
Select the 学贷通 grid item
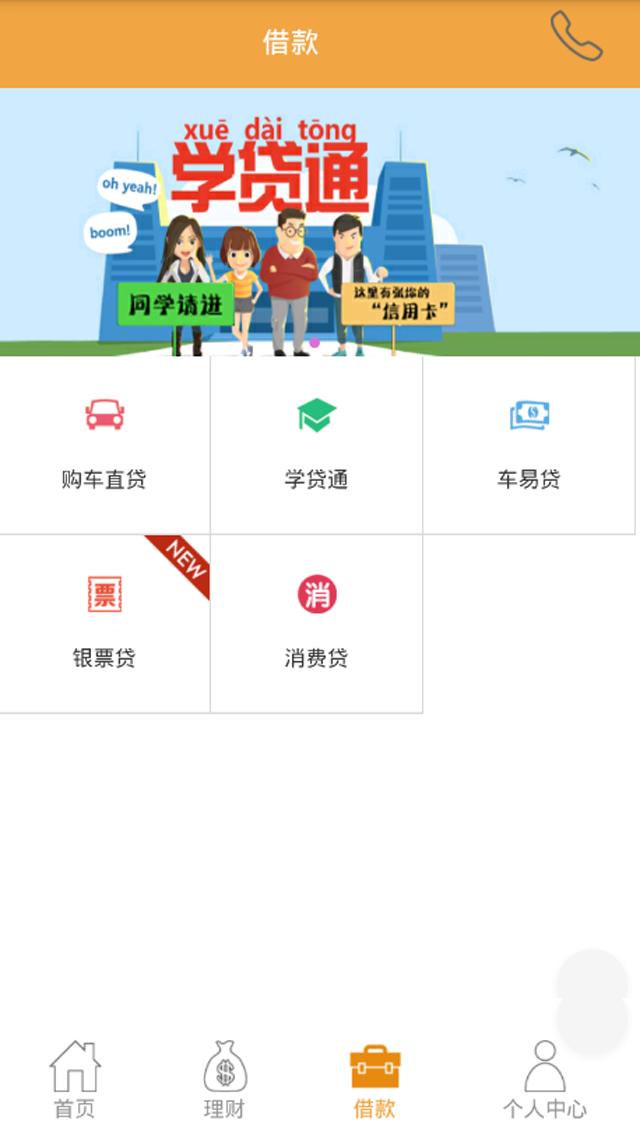coord(316,445)
